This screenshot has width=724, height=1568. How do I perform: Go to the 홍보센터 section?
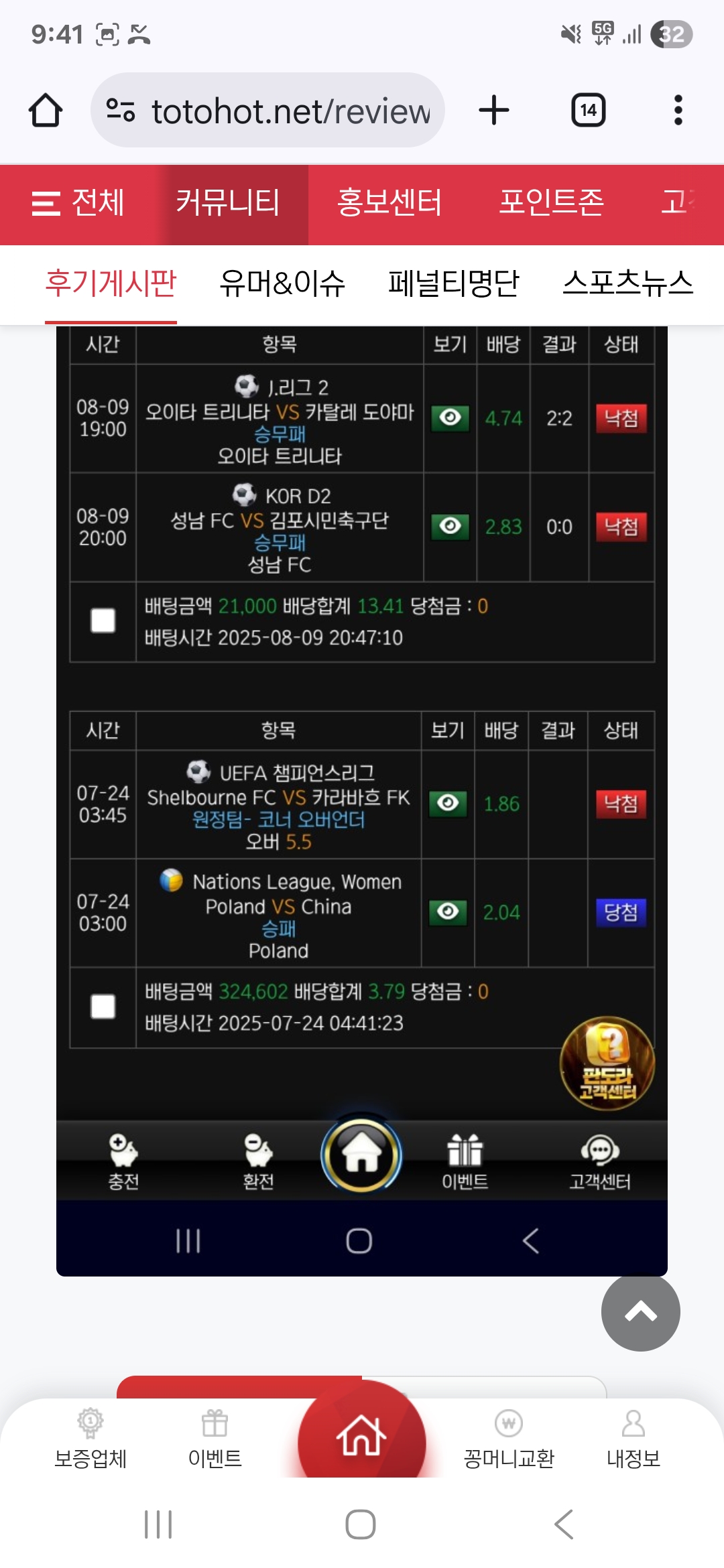(389, 203)
